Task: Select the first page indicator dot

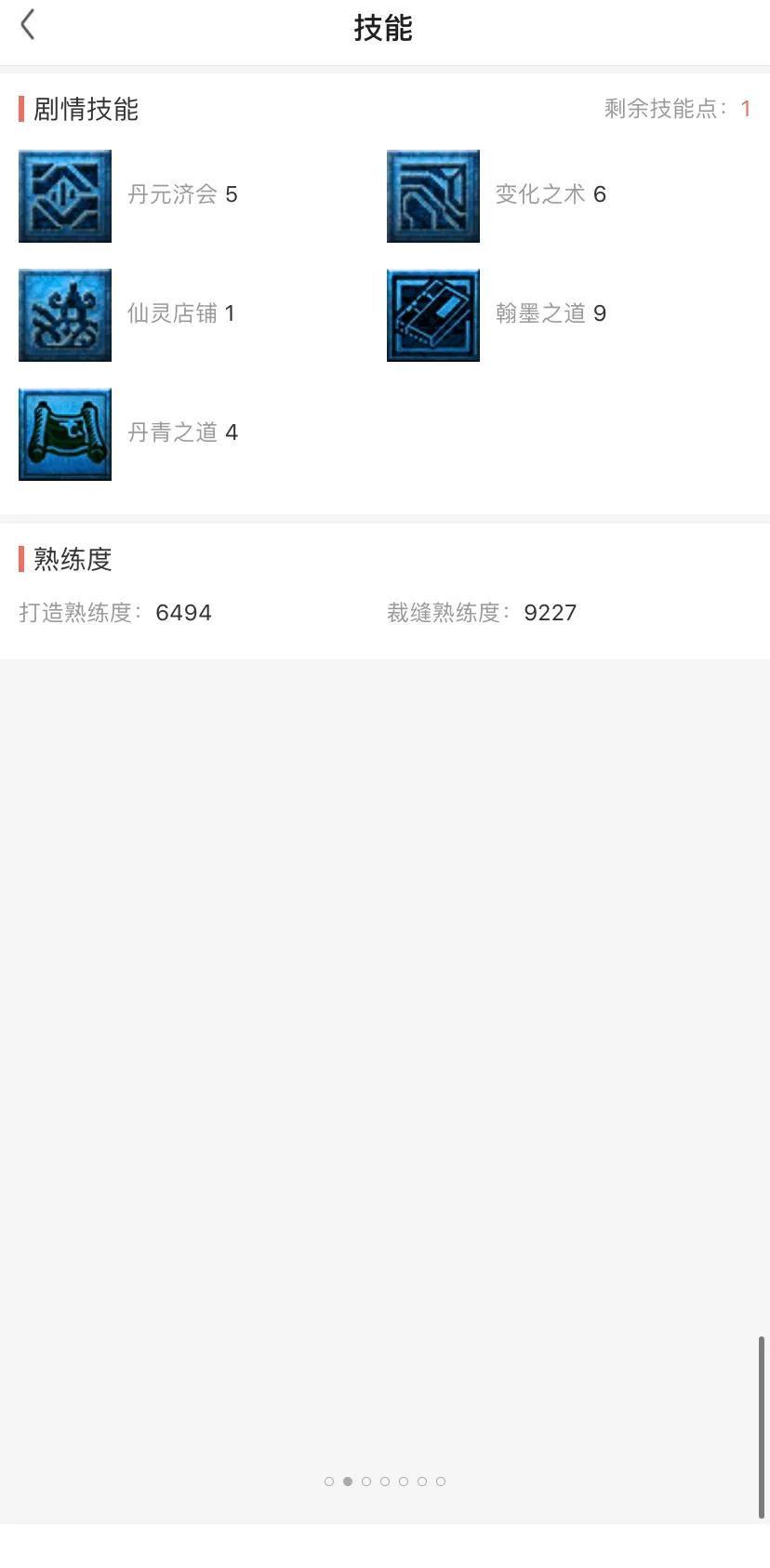Action: [x=329, y=1482]
